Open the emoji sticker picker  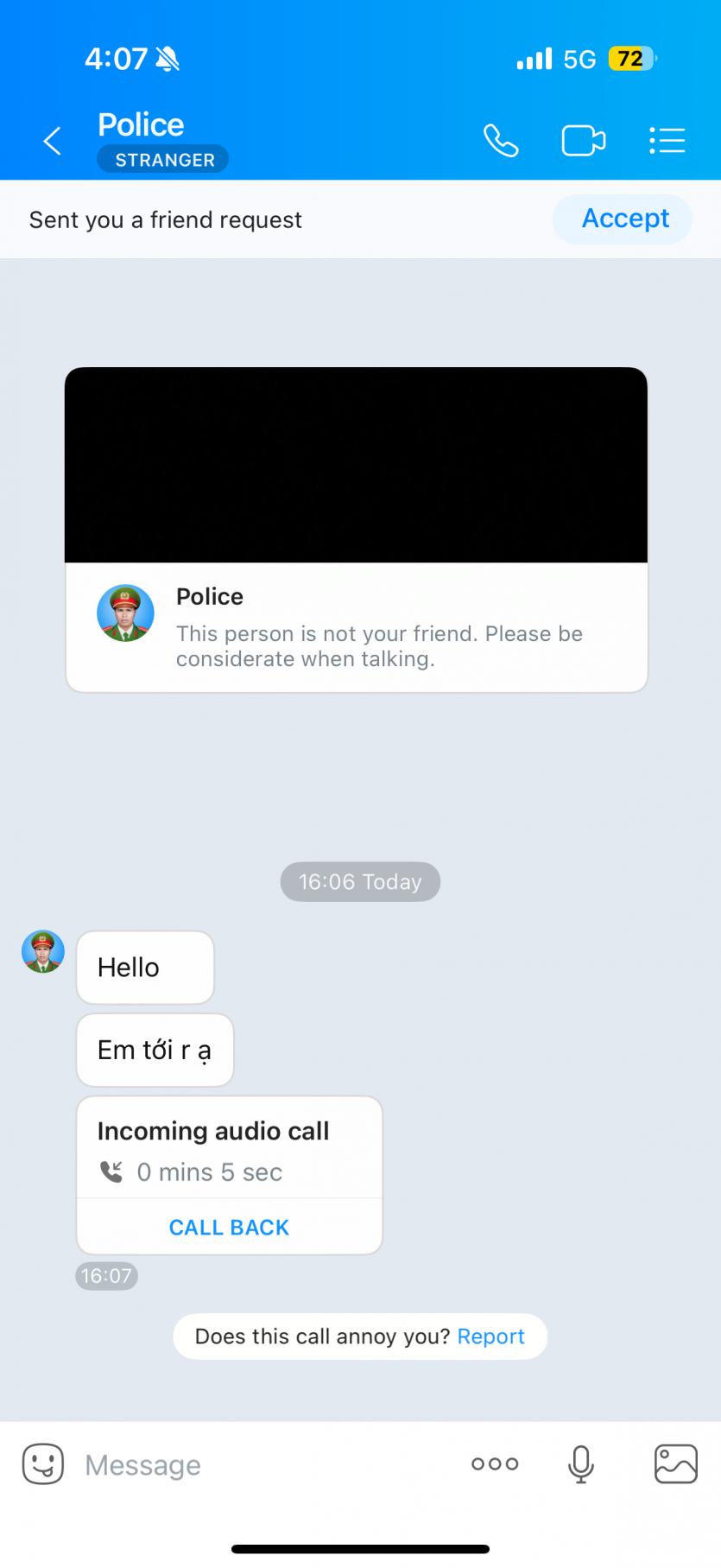pyautogui.click(x=42, y=1463)
